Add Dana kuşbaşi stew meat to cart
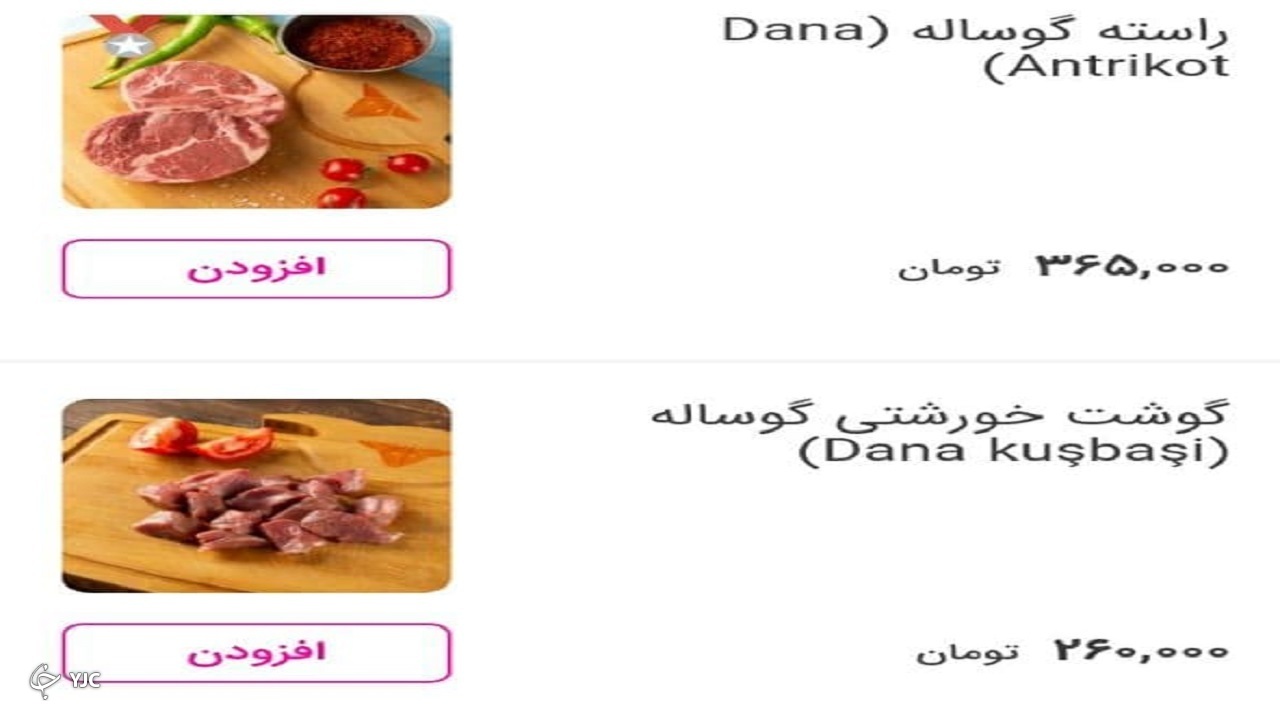This screenshot has height=720, width=1280. pos(256,652)
